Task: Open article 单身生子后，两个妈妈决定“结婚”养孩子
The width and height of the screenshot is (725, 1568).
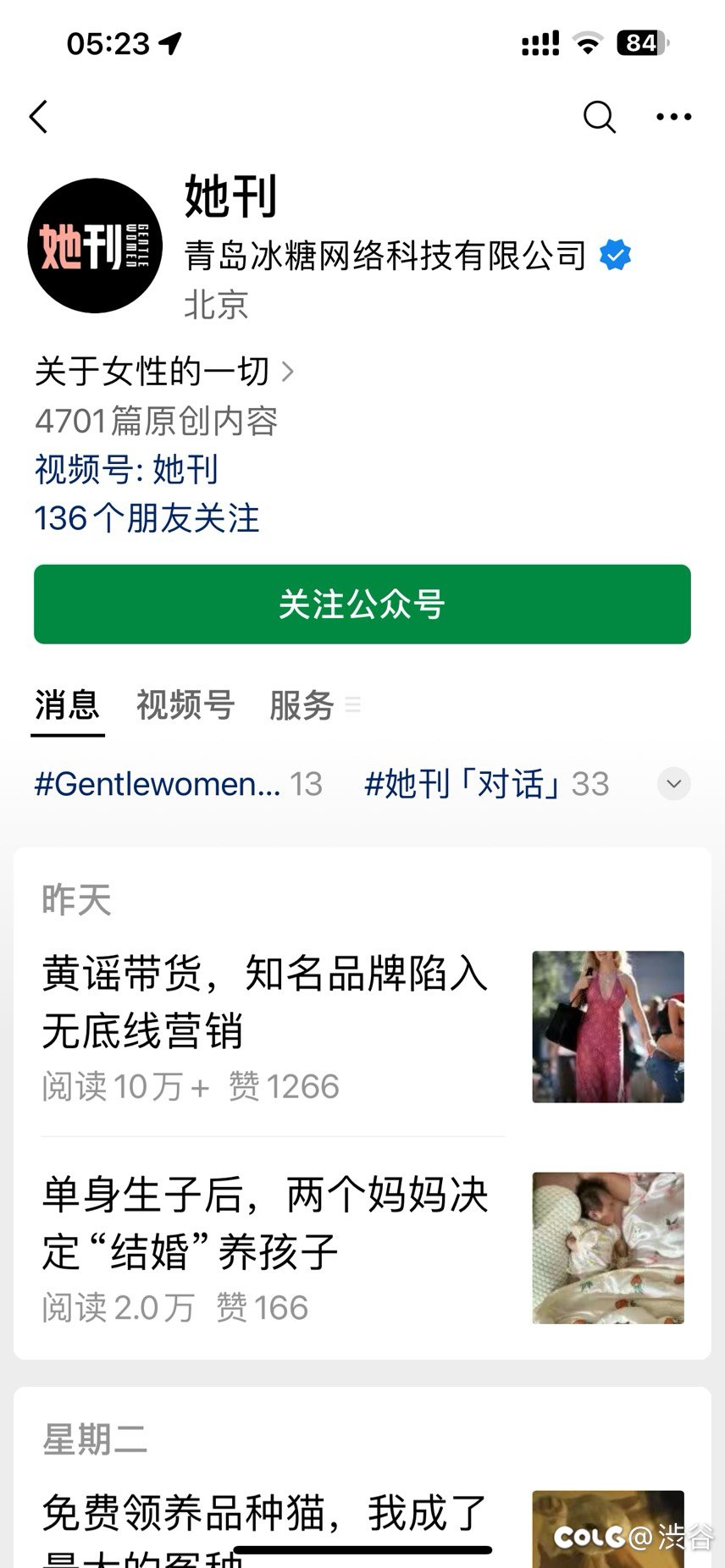Action: [362, 1248]
